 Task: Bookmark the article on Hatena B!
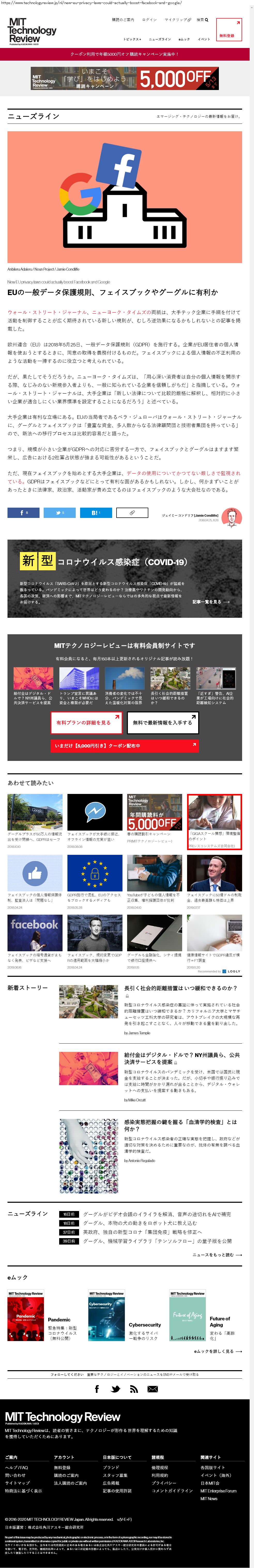96,513
